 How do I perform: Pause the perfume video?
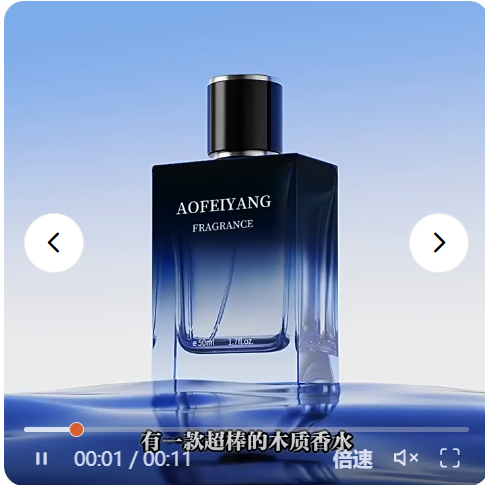(x=41, y=459)
